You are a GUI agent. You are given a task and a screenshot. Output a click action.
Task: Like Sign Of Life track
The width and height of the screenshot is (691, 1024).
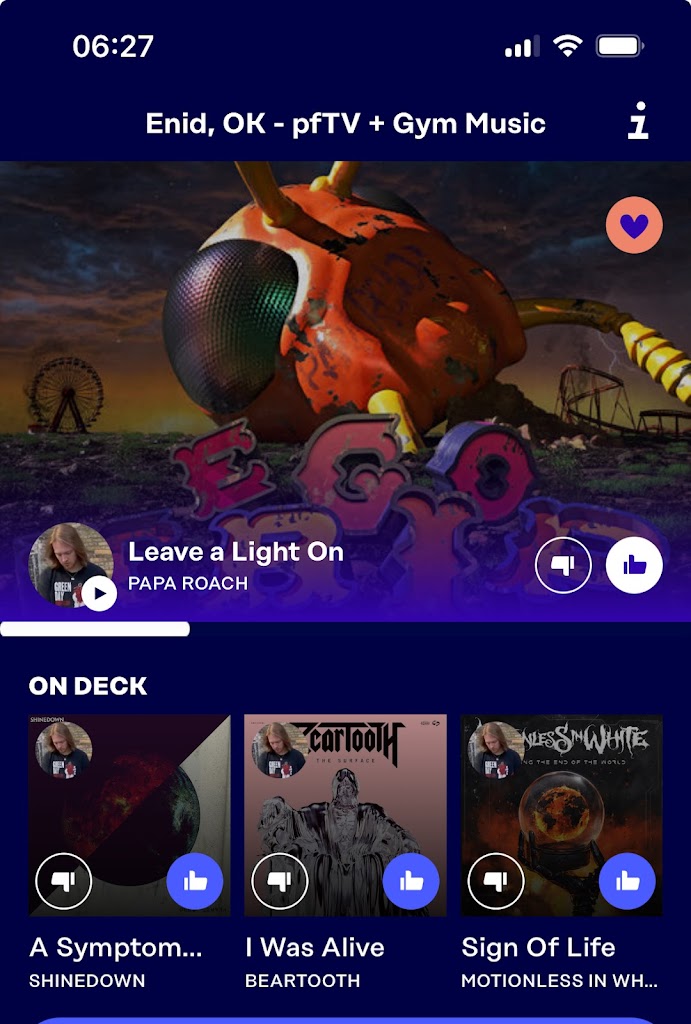click(627, 881)
